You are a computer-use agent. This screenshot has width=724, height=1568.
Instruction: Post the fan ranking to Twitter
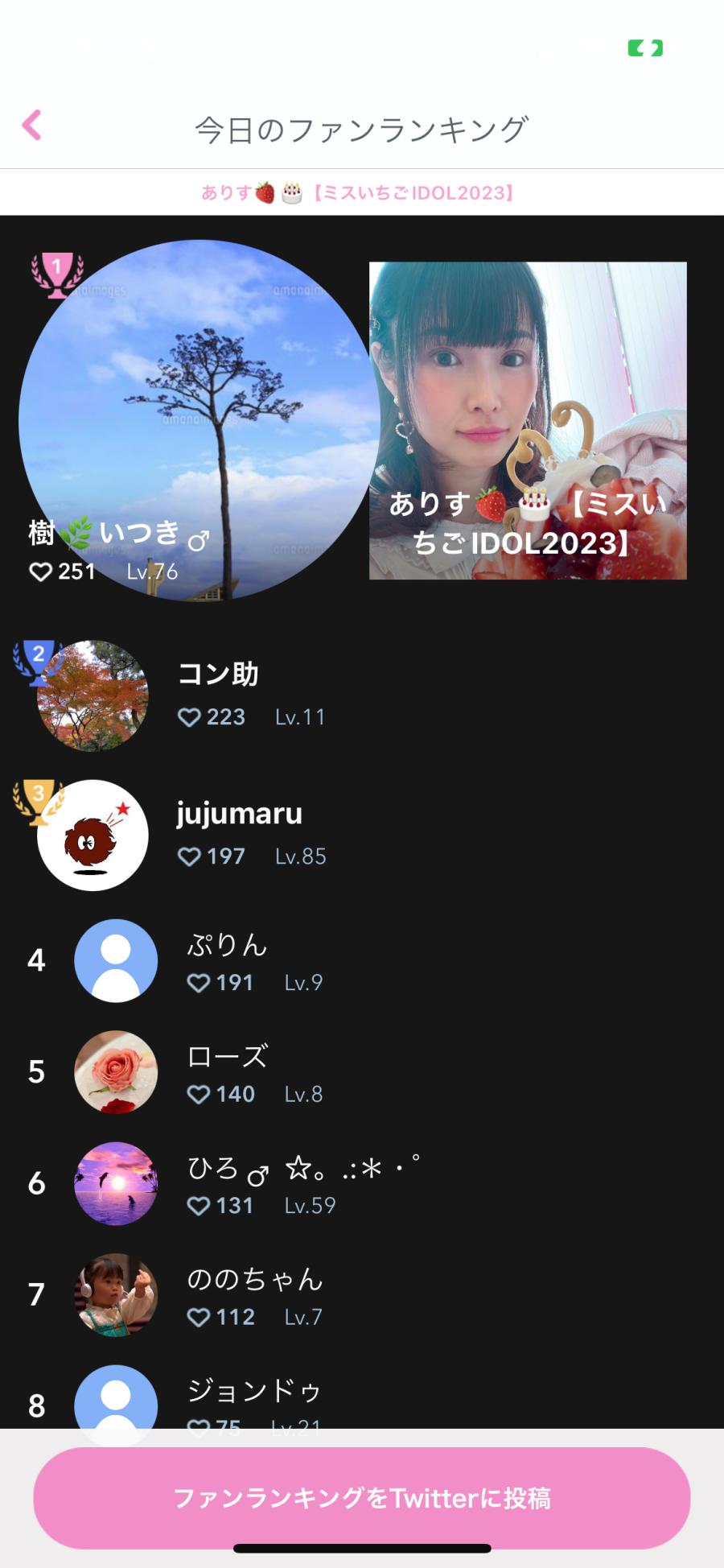(361, 1498)
